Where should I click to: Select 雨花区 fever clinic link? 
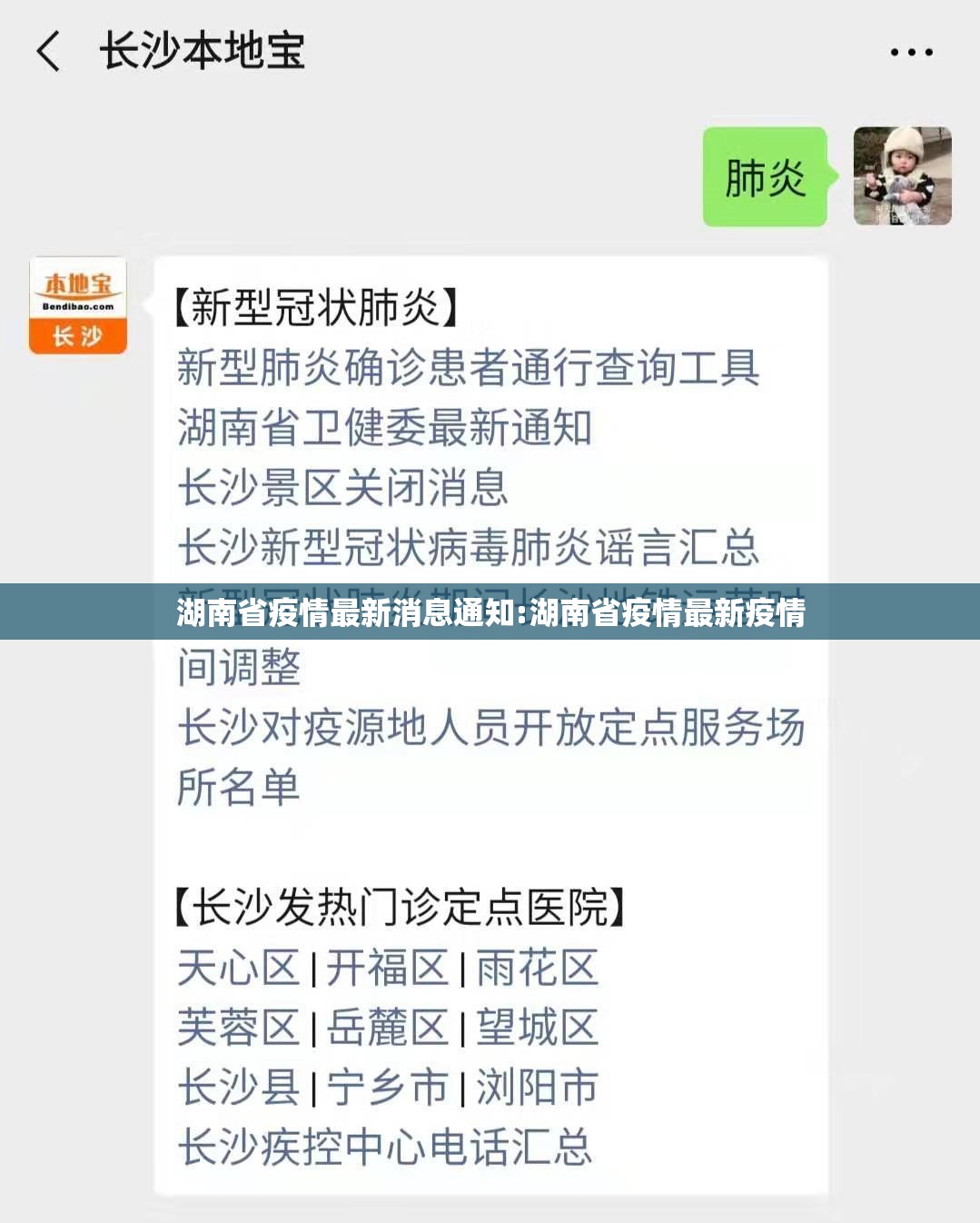pos(537,968)
